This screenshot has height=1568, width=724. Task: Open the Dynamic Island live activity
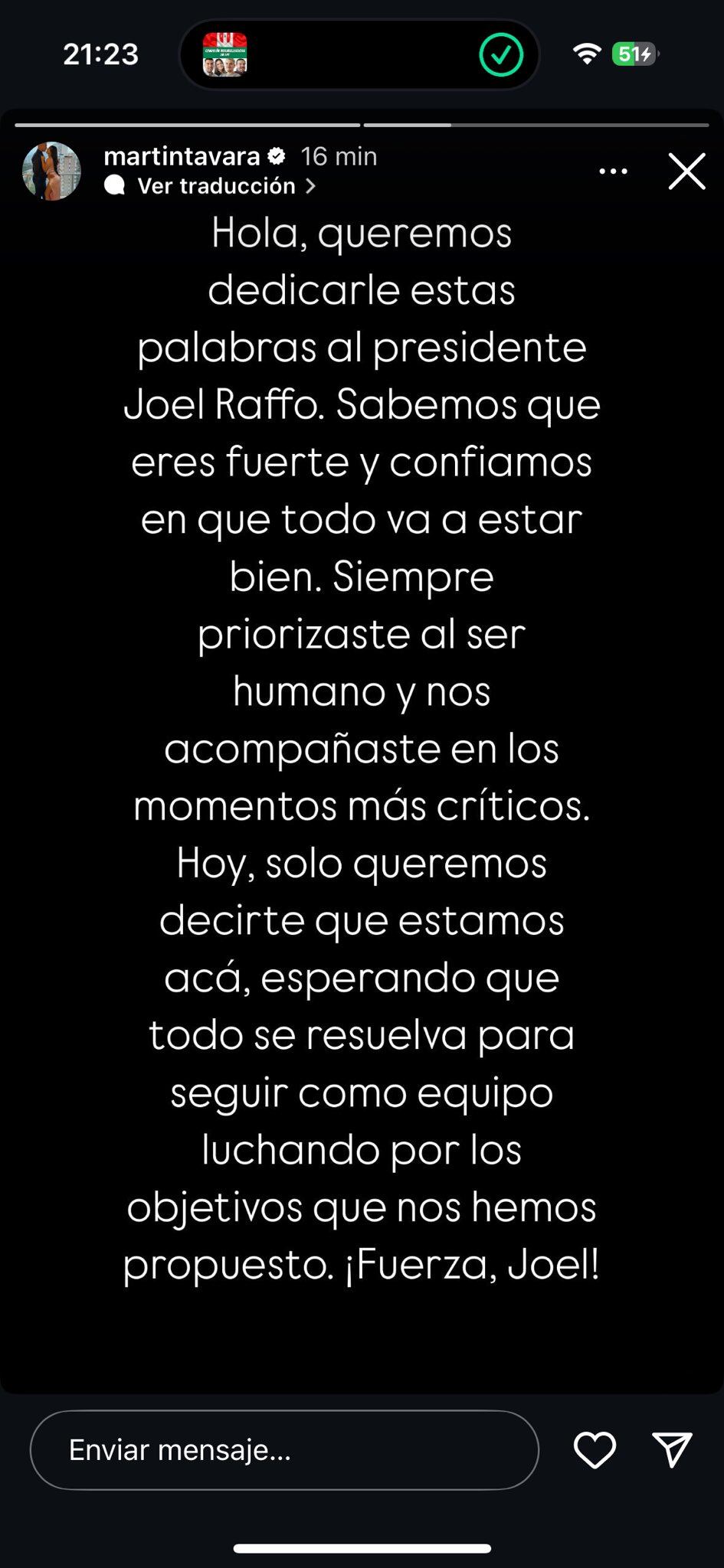[x=360, y=54]
